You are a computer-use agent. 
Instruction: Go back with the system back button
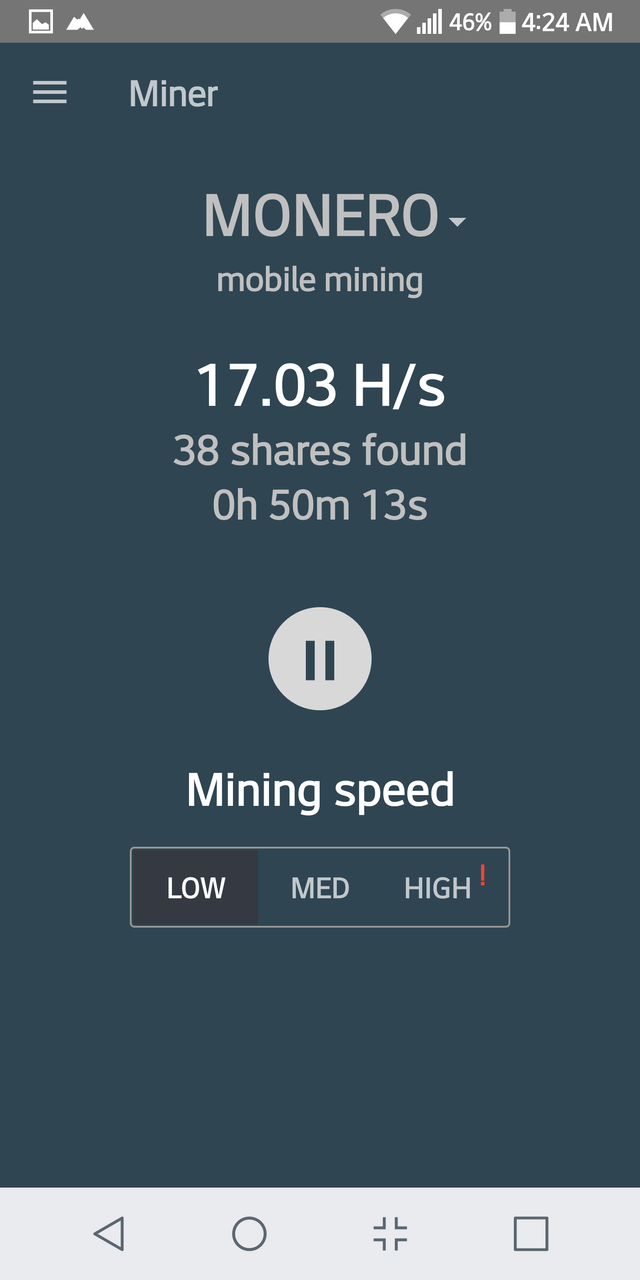[x=109, y=1234]
